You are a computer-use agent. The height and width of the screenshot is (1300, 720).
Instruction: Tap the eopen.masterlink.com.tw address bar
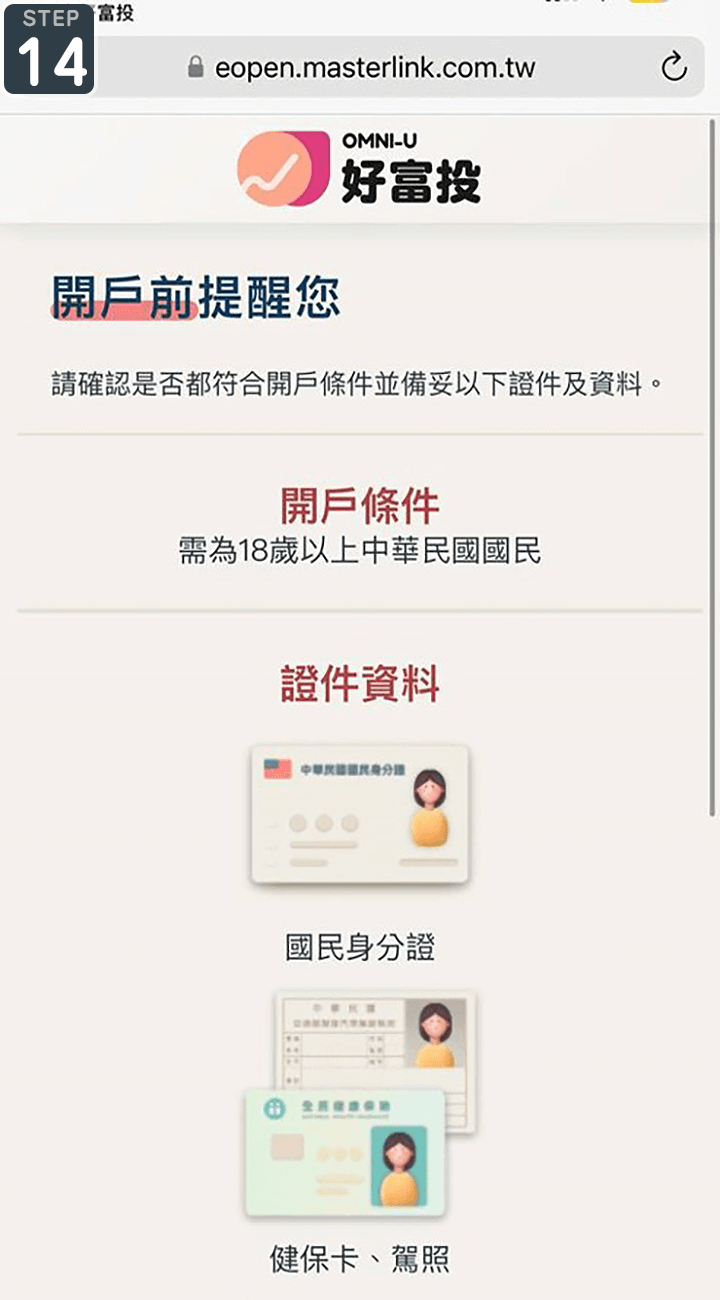click(375, 68)
